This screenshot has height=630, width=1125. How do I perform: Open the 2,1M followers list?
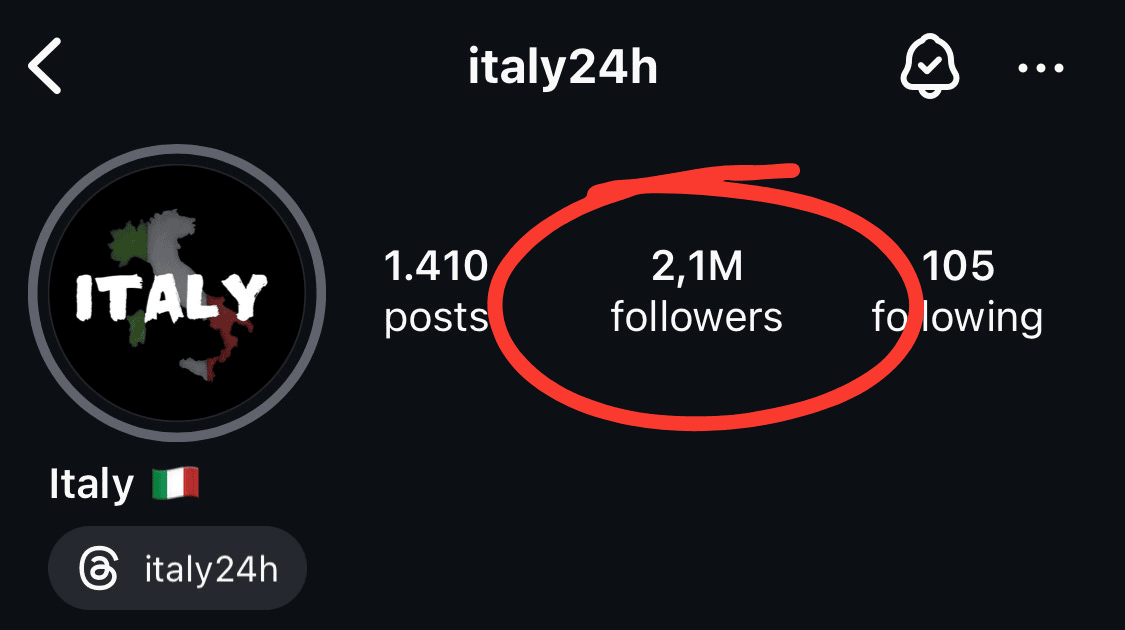[696, 292]
